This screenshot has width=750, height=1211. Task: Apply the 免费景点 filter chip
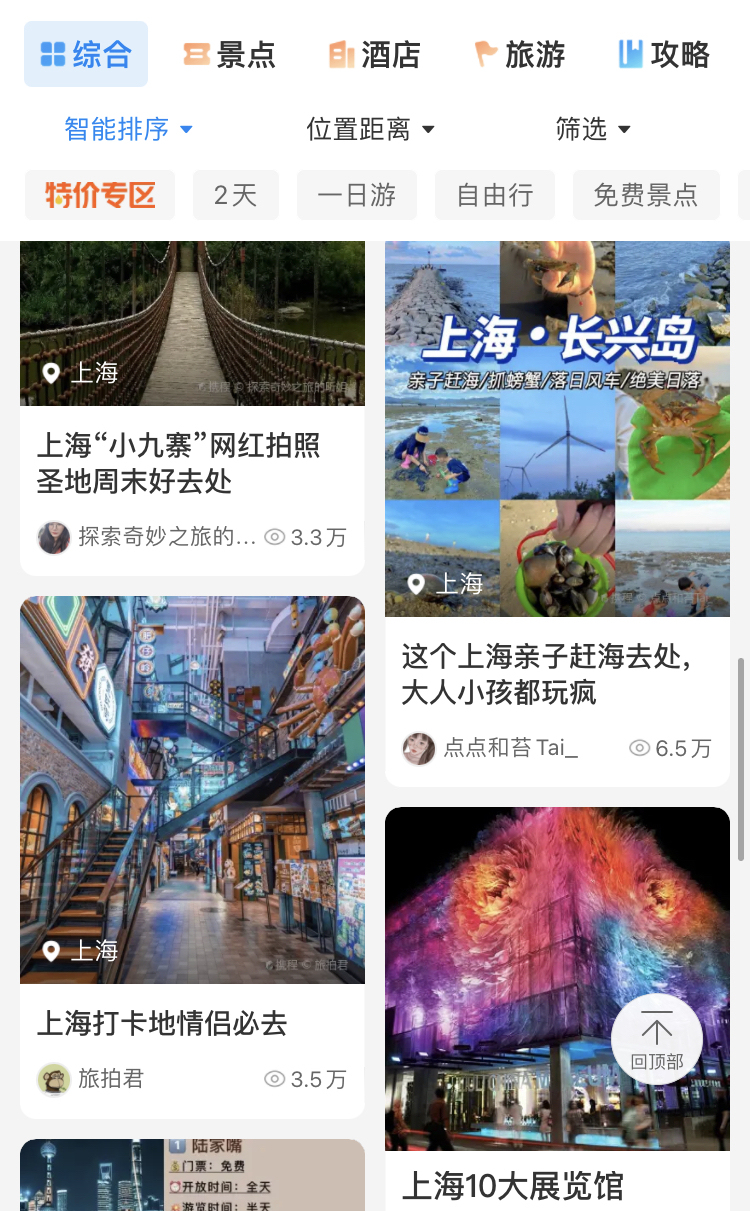(x=646, y=195)
